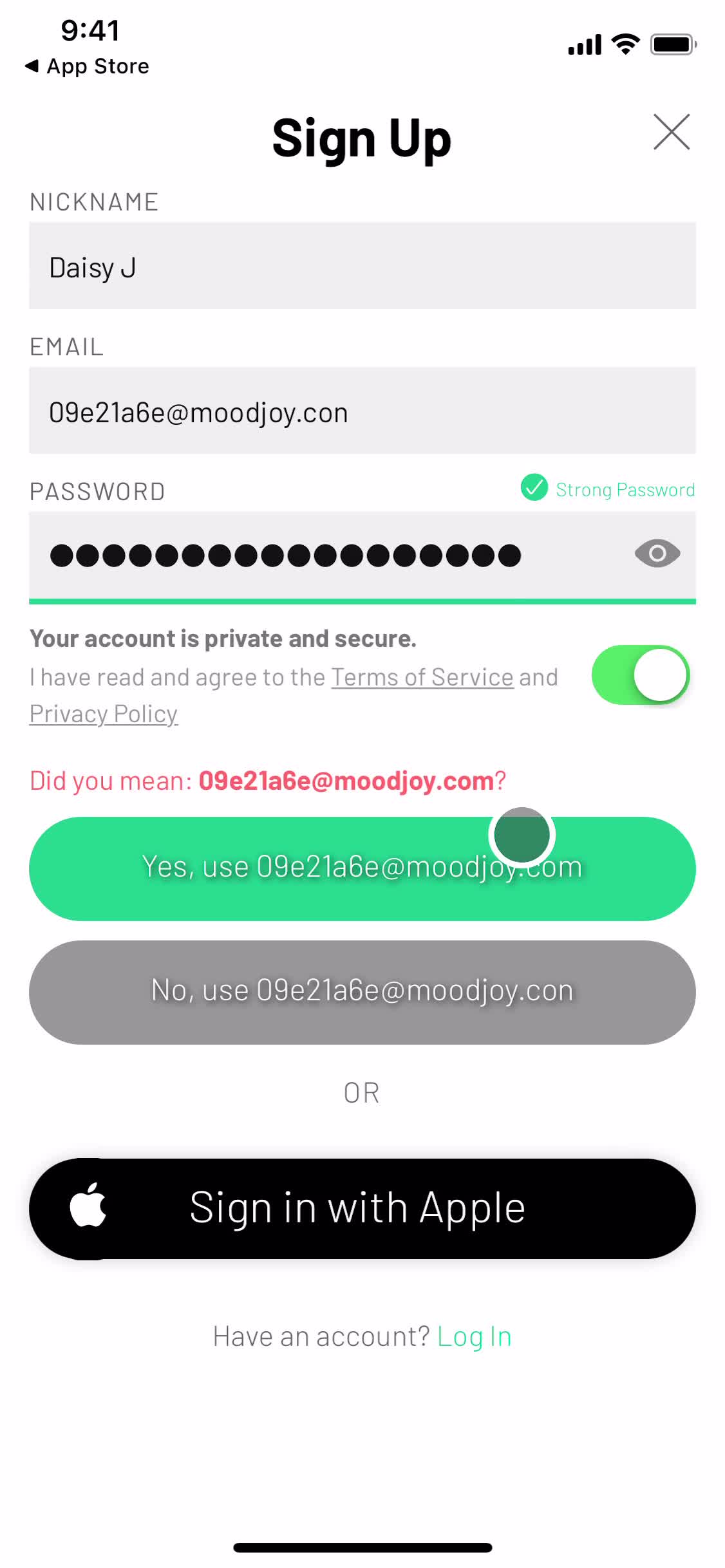Open the Terms of Service link
This screenshot has height=1568, width=725.
422,677
